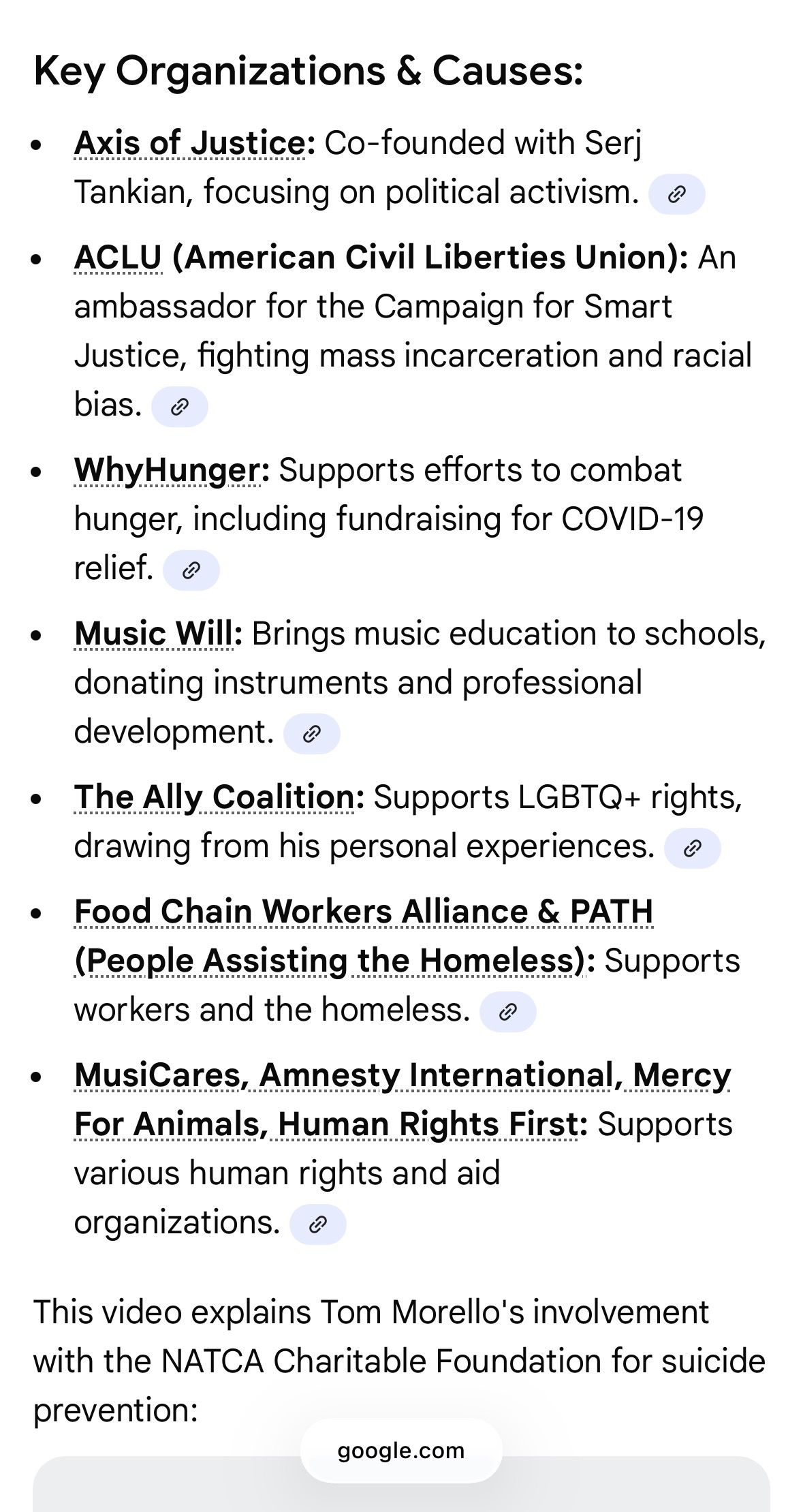Open the WhyHunger link
The height and width of the screenshot is (1512, 803).
(x=167, y=471)
